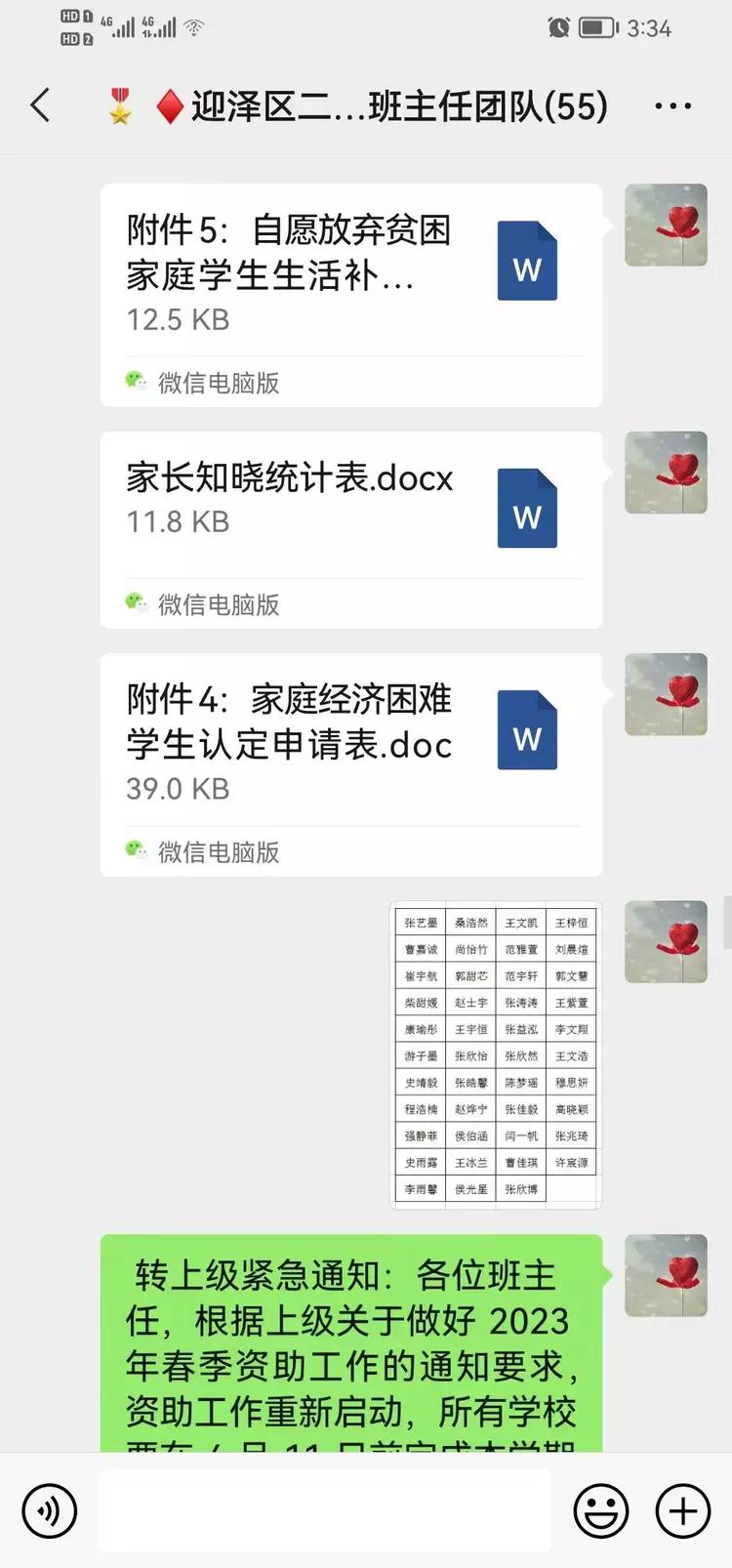Tap the avatar next to the 附件5 message
This screenshot has height=1568, width=732.
point(667,226)
